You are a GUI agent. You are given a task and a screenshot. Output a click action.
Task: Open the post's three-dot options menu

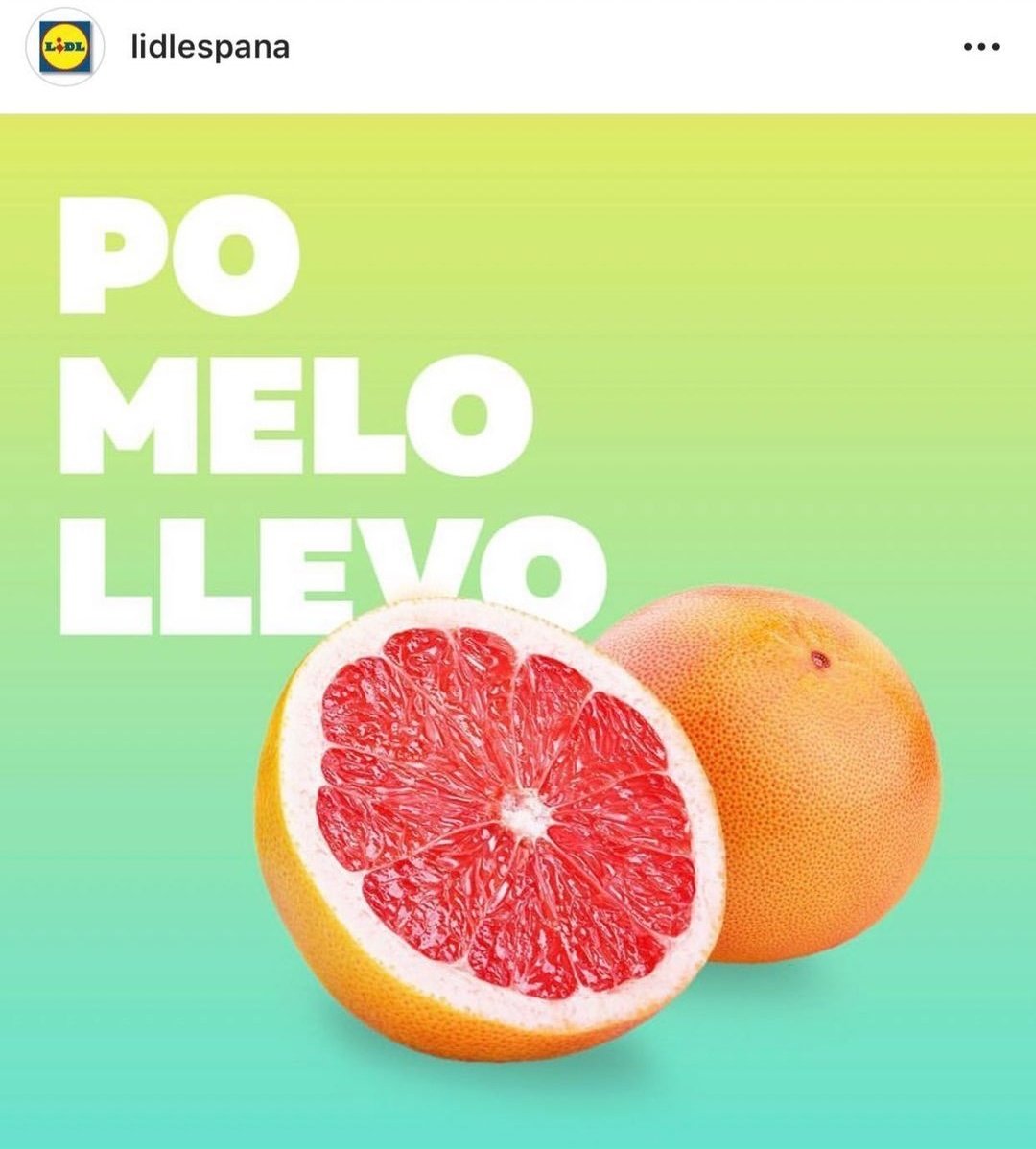coord(980,48)
